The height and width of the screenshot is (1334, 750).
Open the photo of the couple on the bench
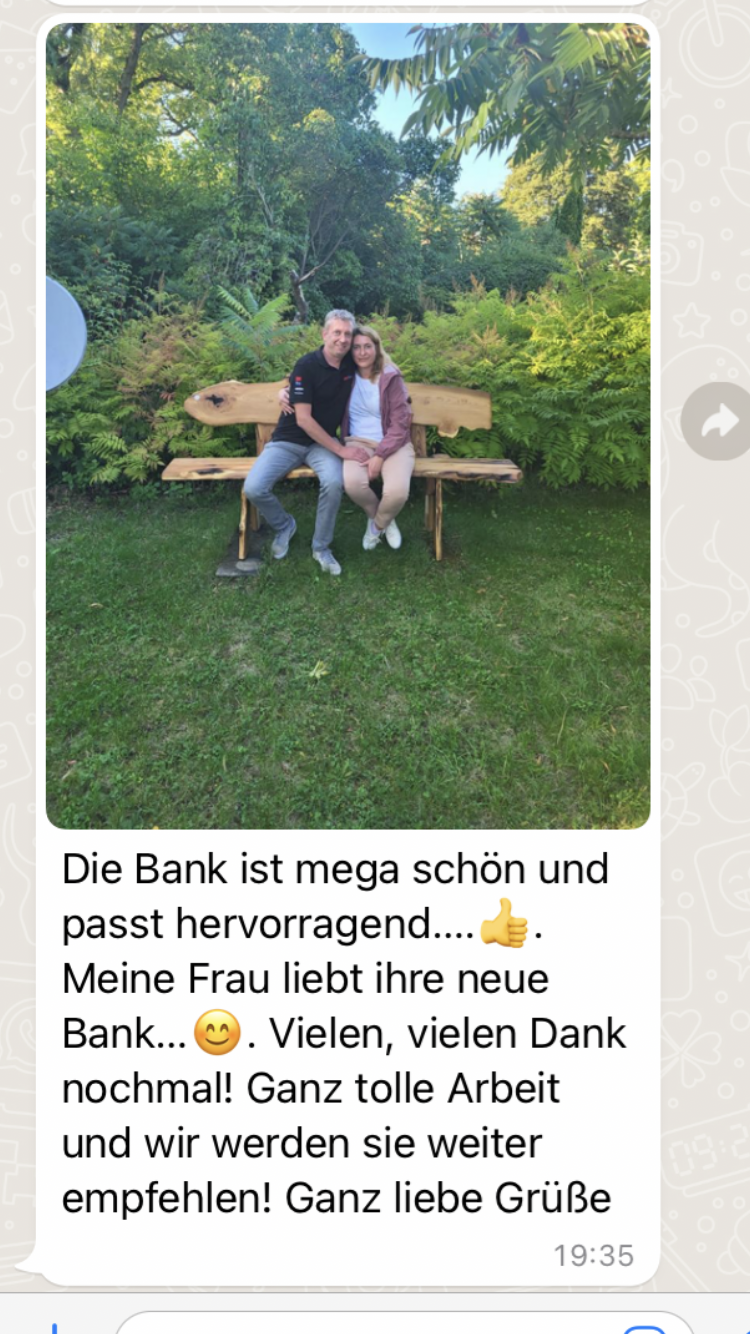(x=348, y=426)
